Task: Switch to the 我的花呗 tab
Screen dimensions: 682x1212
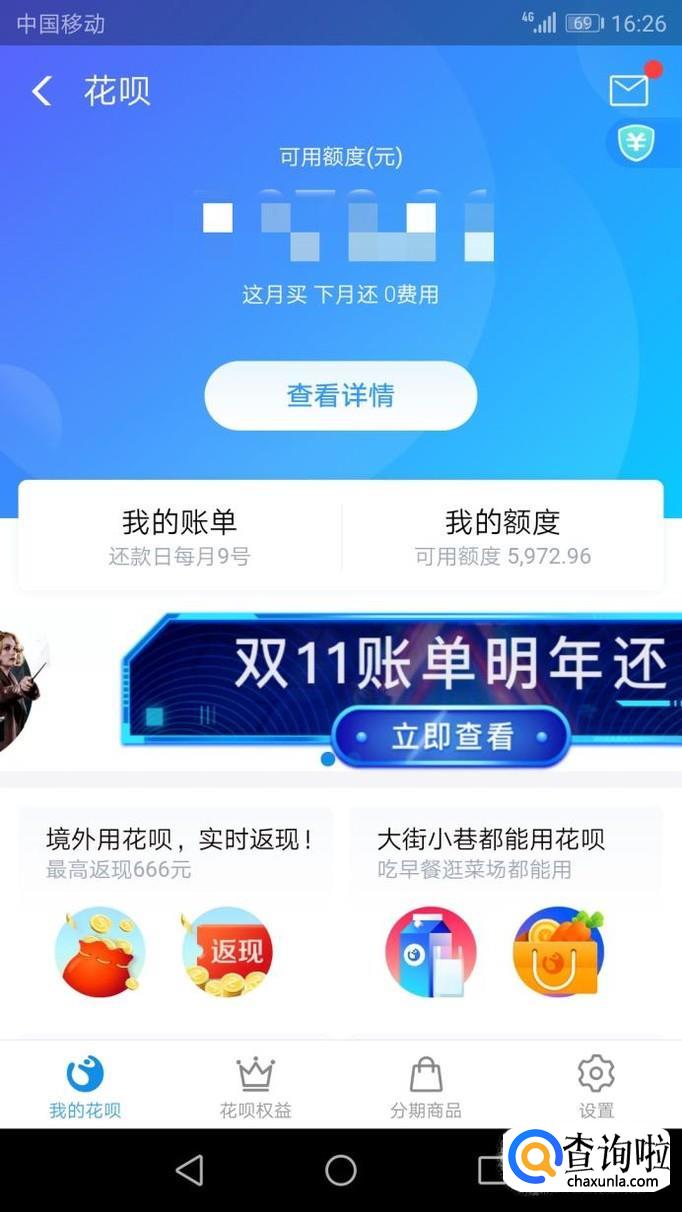Action: [x=85, y=1086]
